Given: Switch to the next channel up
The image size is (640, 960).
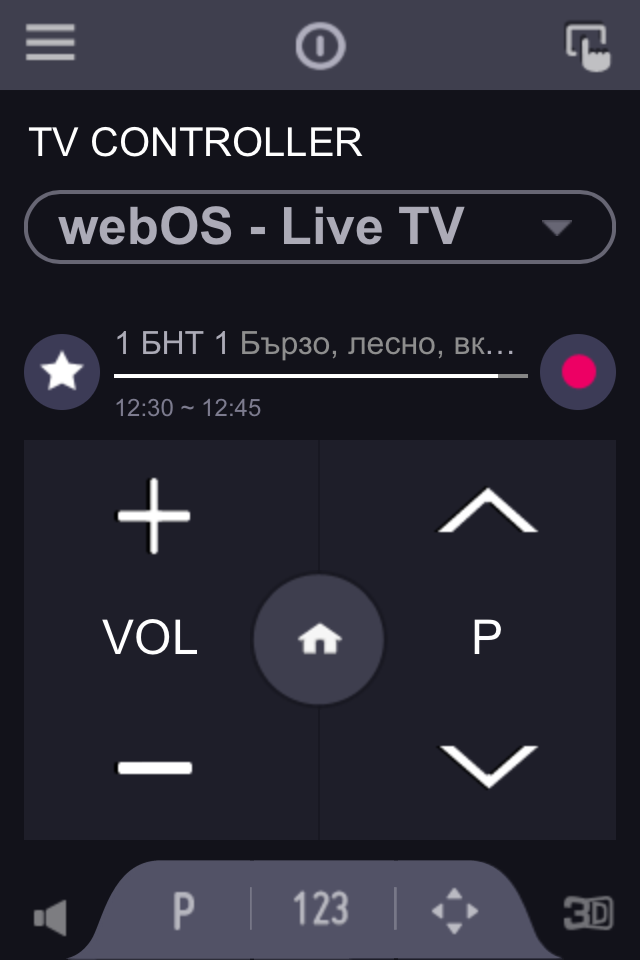Looking at the screenshot, I should click(487, 512).
